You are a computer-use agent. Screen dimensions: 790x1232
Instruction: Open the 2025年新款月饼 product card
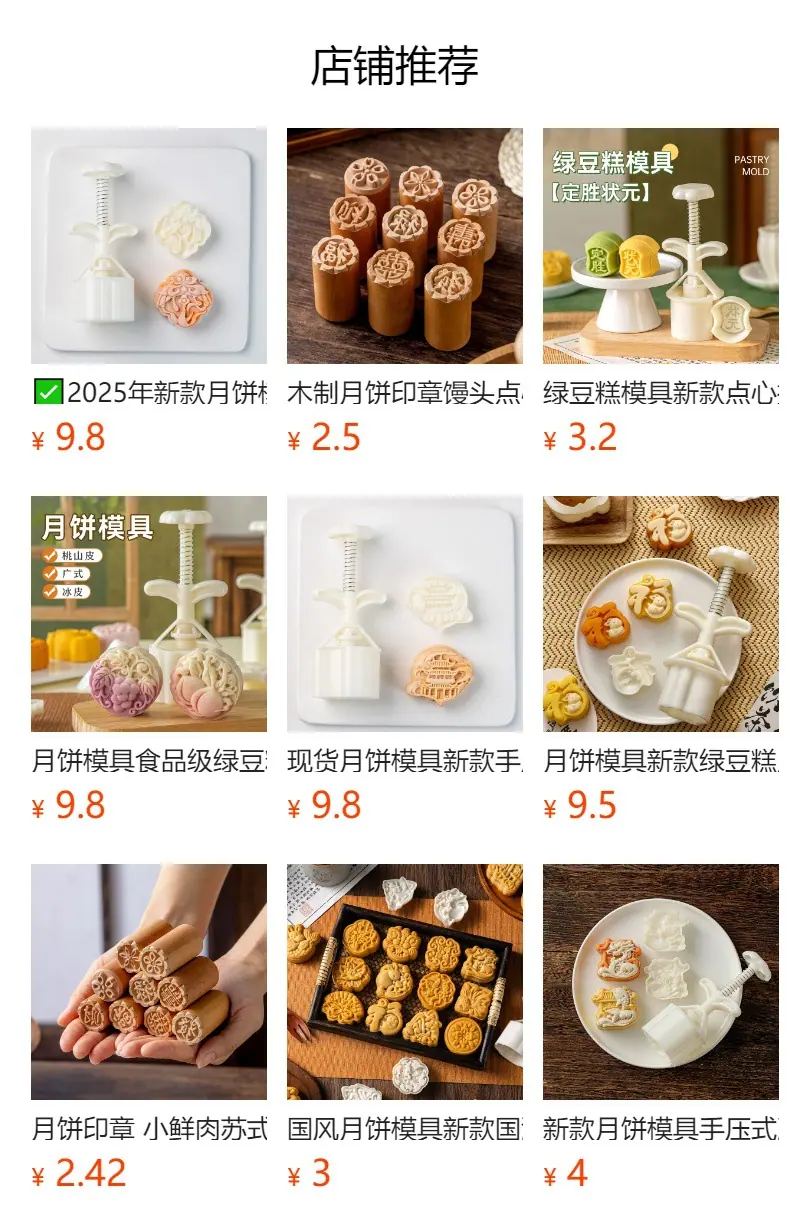pyautogui.click(x=149, y=292)
